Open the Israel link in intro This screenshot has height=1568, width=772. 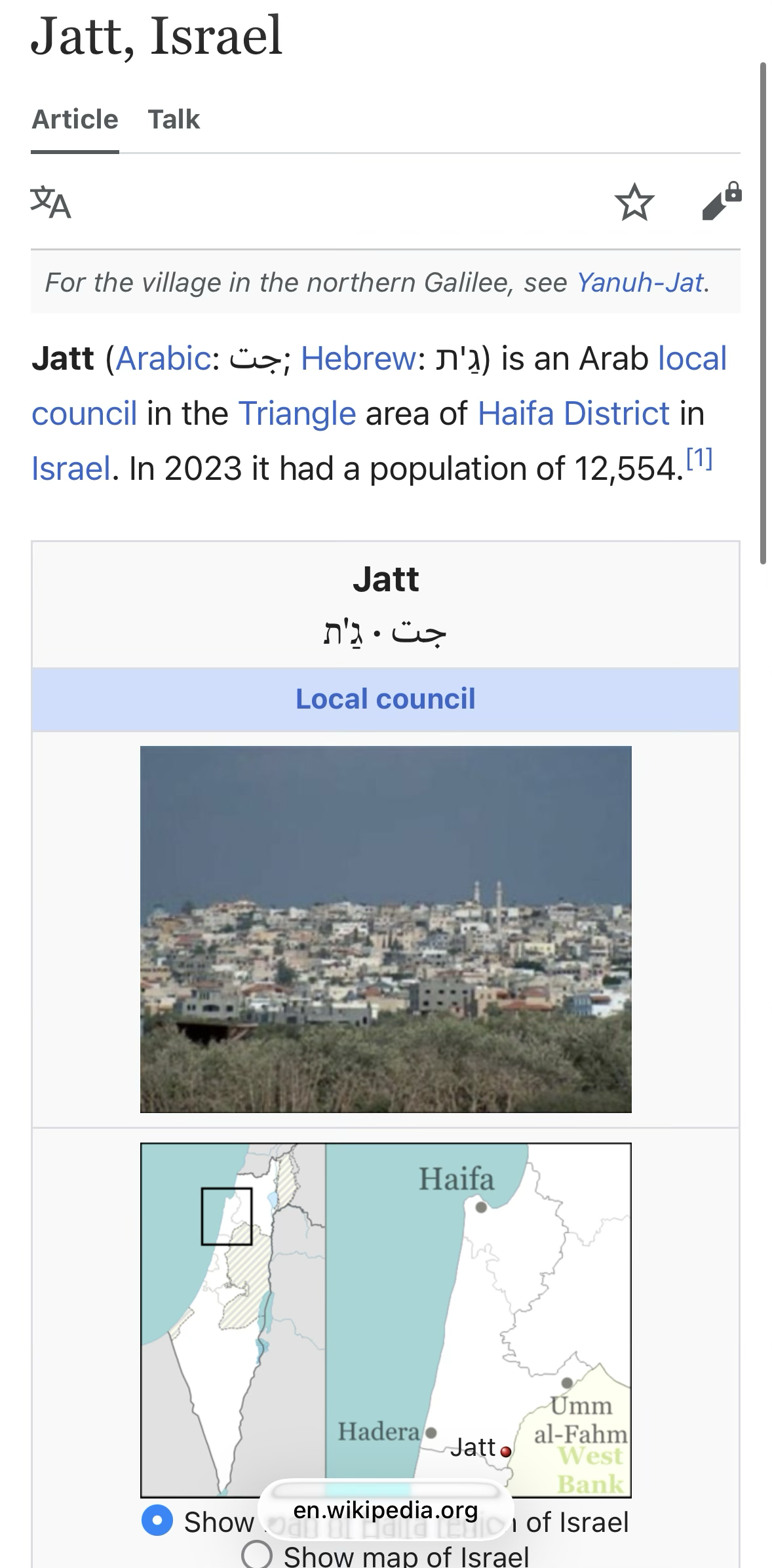tap(71, 469)
